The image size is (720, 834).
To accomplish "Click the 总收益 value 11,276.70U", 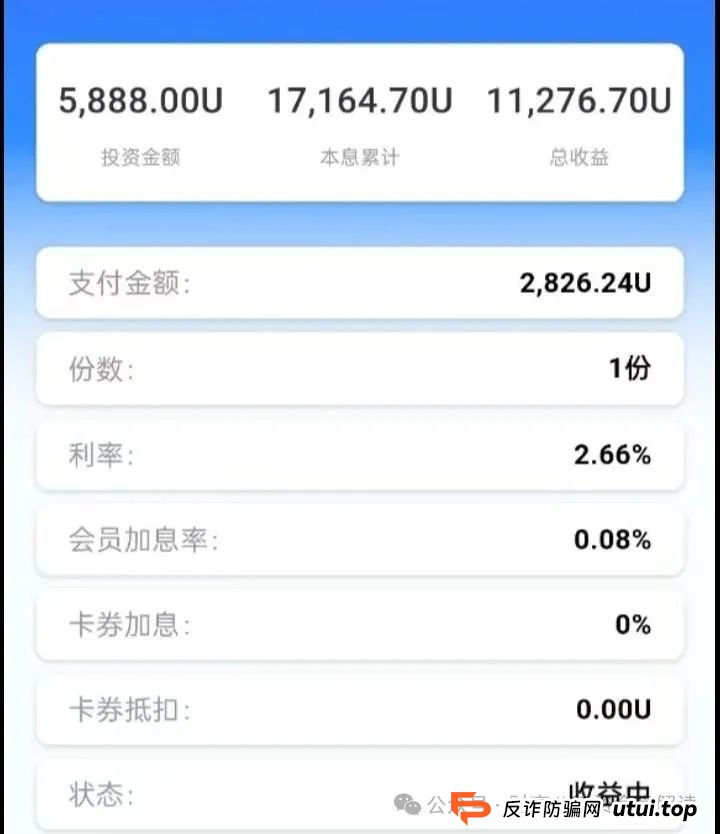I will [x=578, y=100].
